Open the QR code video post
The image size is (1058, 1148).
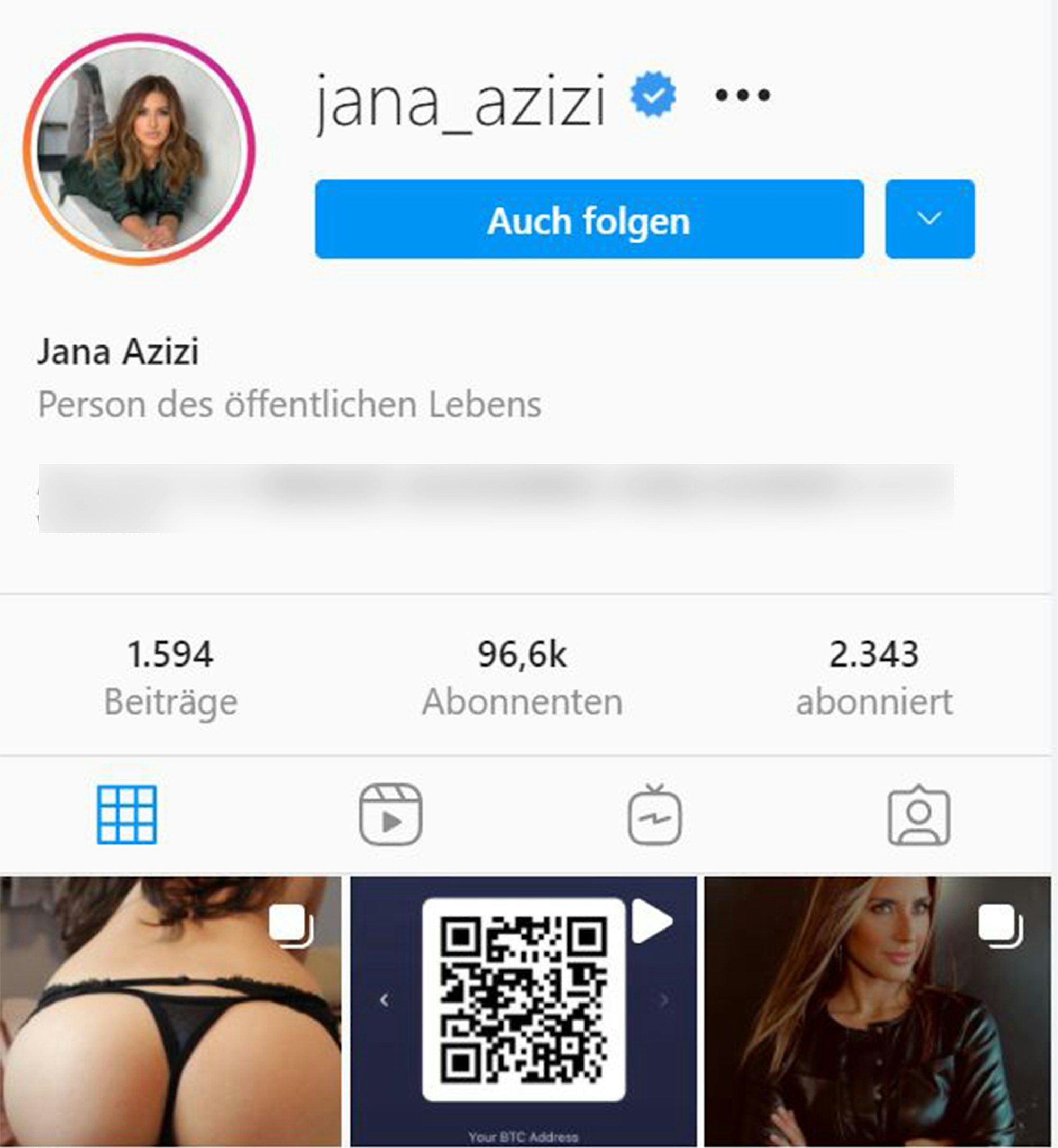[523, 1011]
